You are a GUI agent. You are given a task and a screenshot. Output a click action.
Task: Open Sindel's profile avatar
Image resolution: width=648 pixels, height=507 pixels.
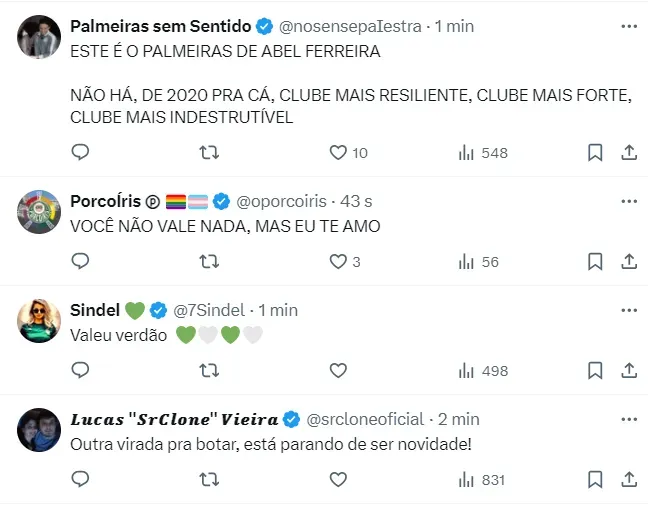point(40,320)
